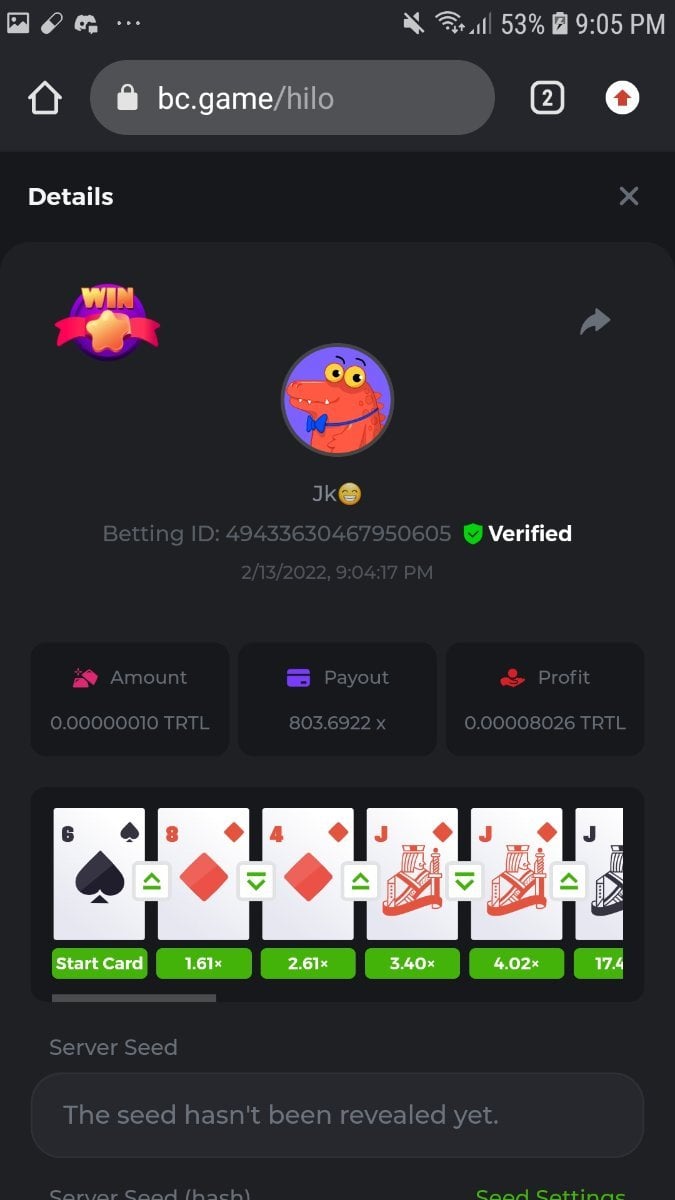
Task: Tap the red update arrow icon
Action: coord(622,98)
